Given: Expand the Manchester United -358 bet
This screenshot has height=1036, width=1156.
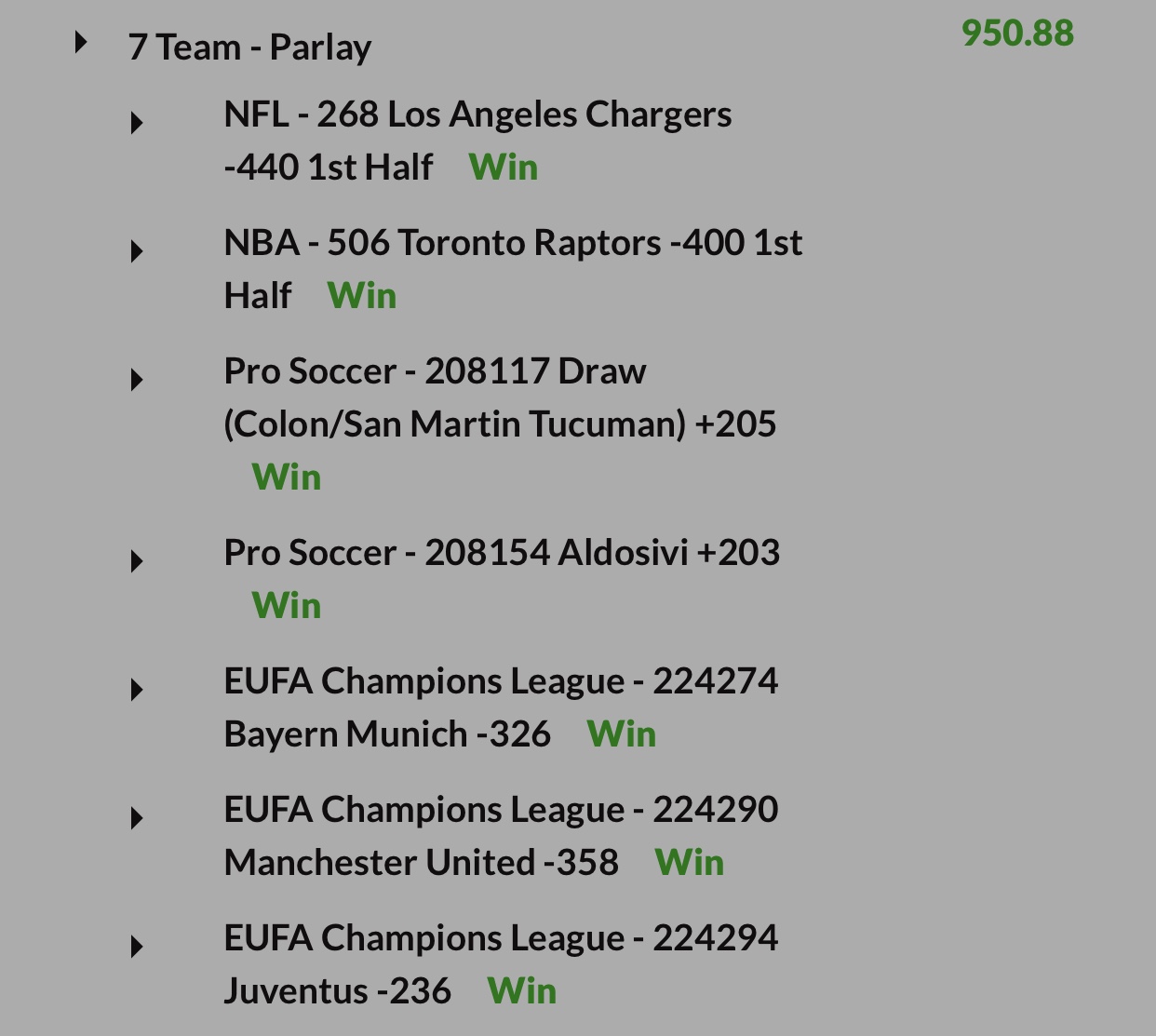Looking at the screenshot, I should pos(137,817).
